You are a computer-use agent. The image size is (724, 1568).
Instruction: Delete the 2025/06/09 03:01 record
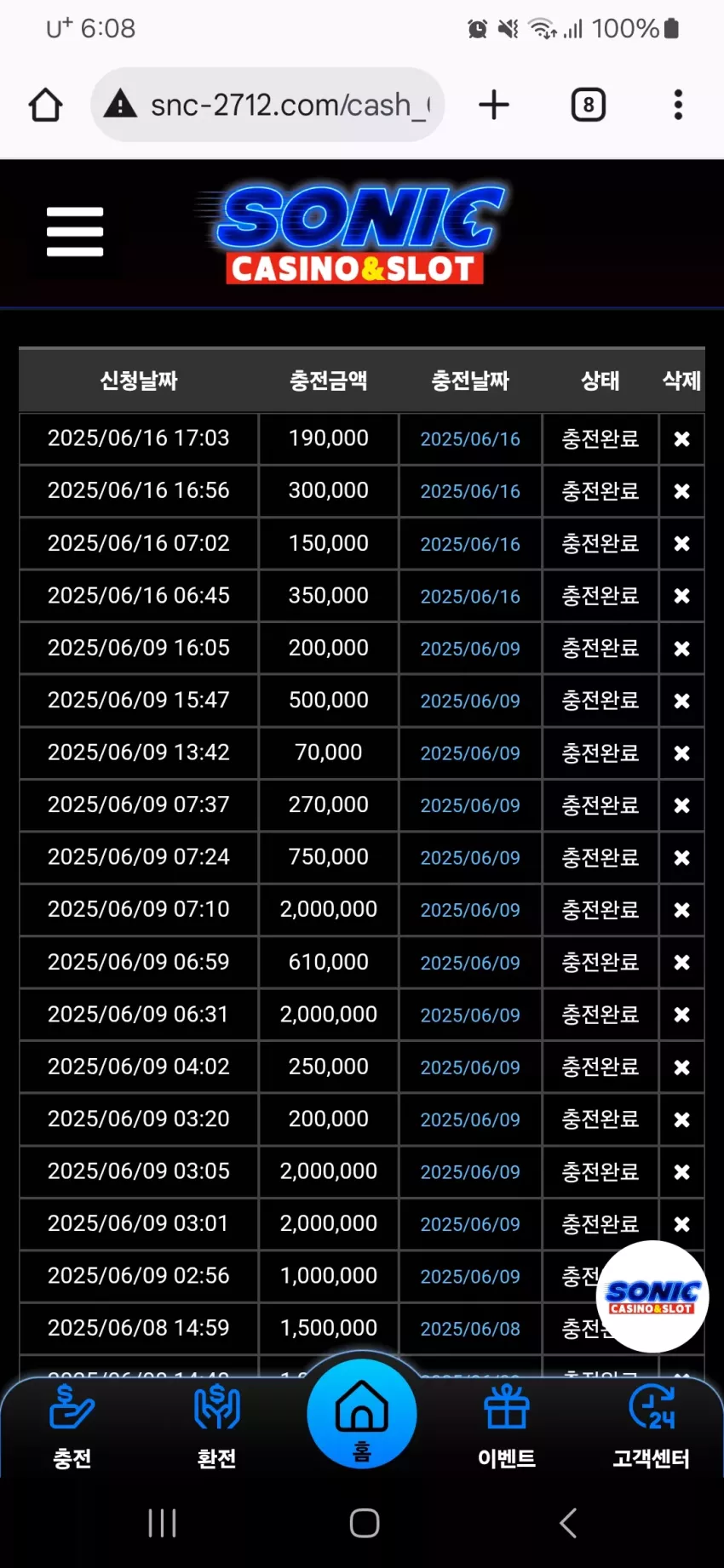[x=681, y=1224]
